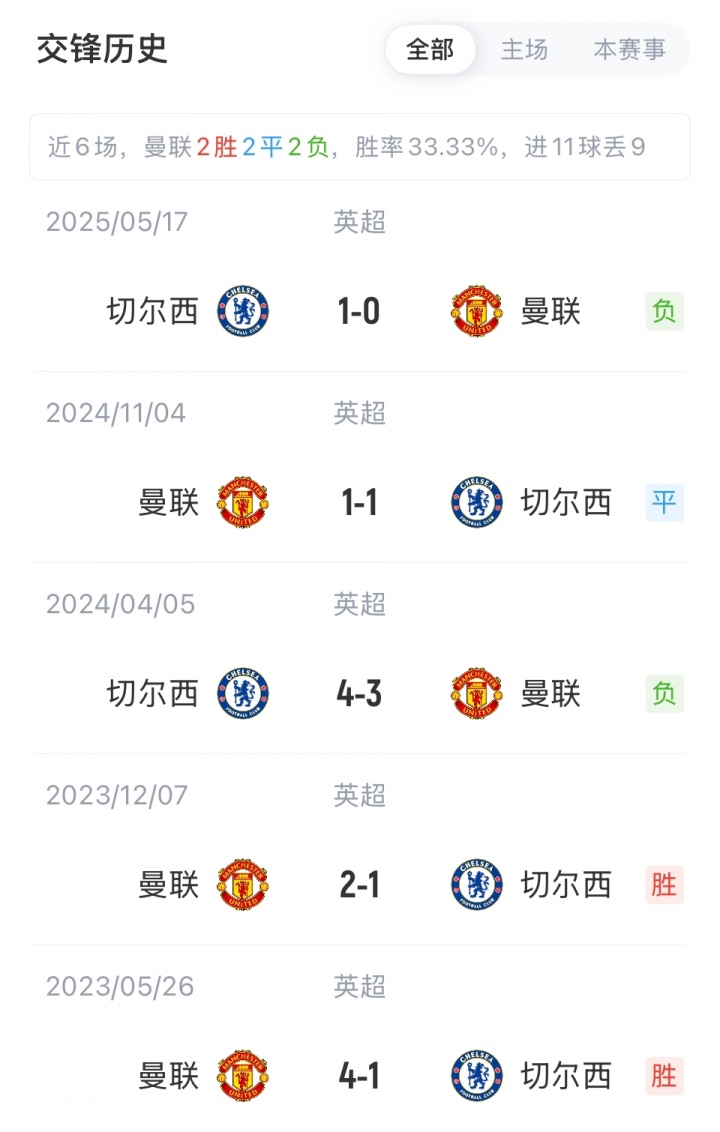
Task: Switch to the 本赛事 tab
Action: point(629,49)
